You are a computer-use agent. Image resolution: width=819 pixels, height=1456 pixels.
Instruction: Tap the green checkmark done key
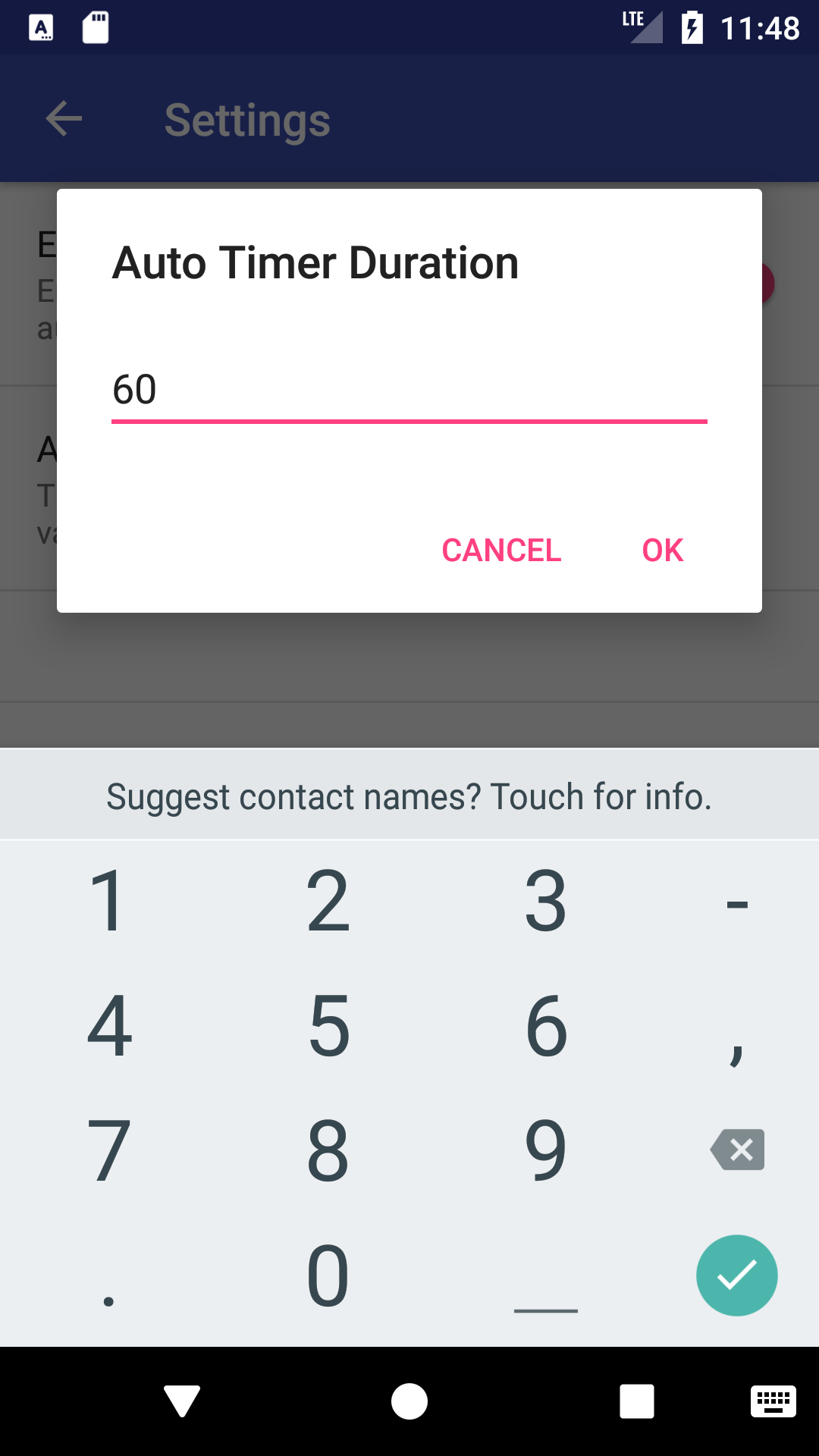point(736,1276)
